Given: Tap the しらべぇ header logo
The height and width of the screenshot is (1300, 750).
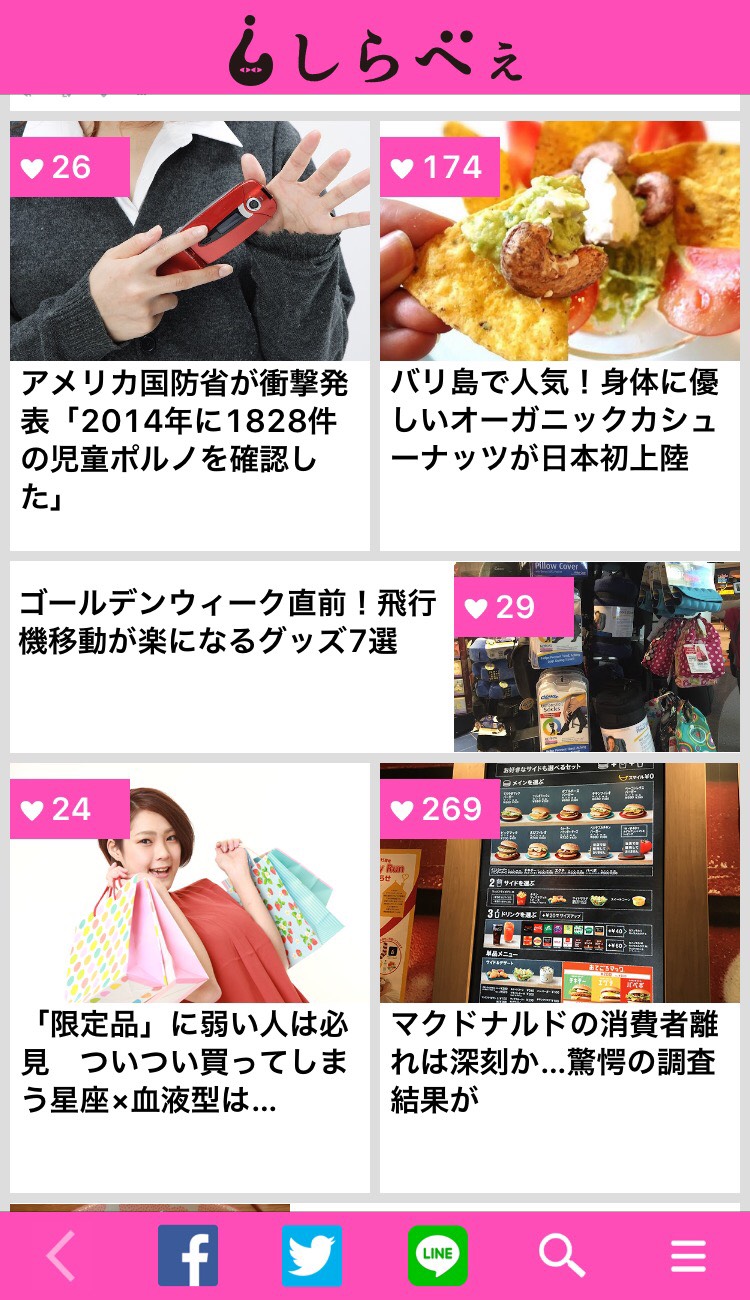Looking at the screenshot, I should point(375,50).
